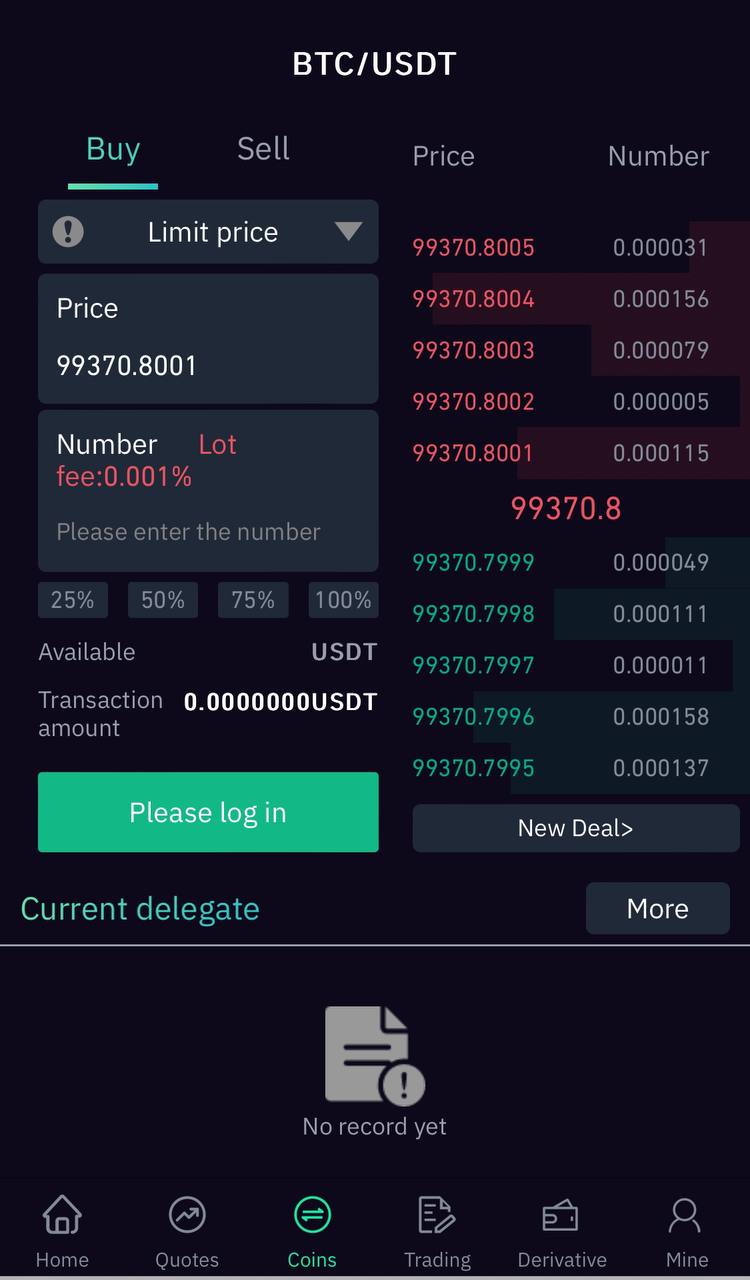750x1280 pixels.
Task: Pick the 75% amount chip
Action: (x=253, y=600)
